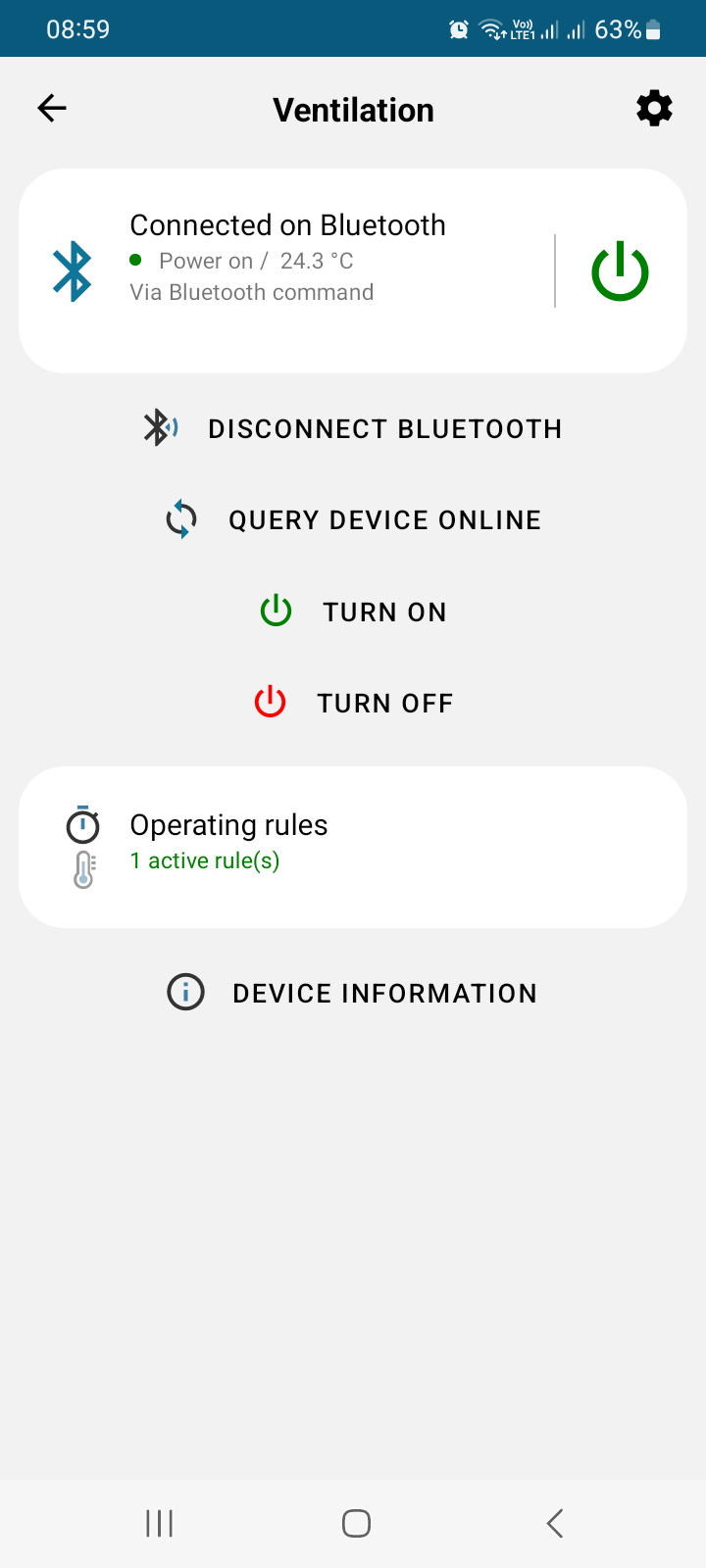Disconnect Bluetooth from the device
The height and width of the screenshot is (1568, 706).
click(353, 428)
